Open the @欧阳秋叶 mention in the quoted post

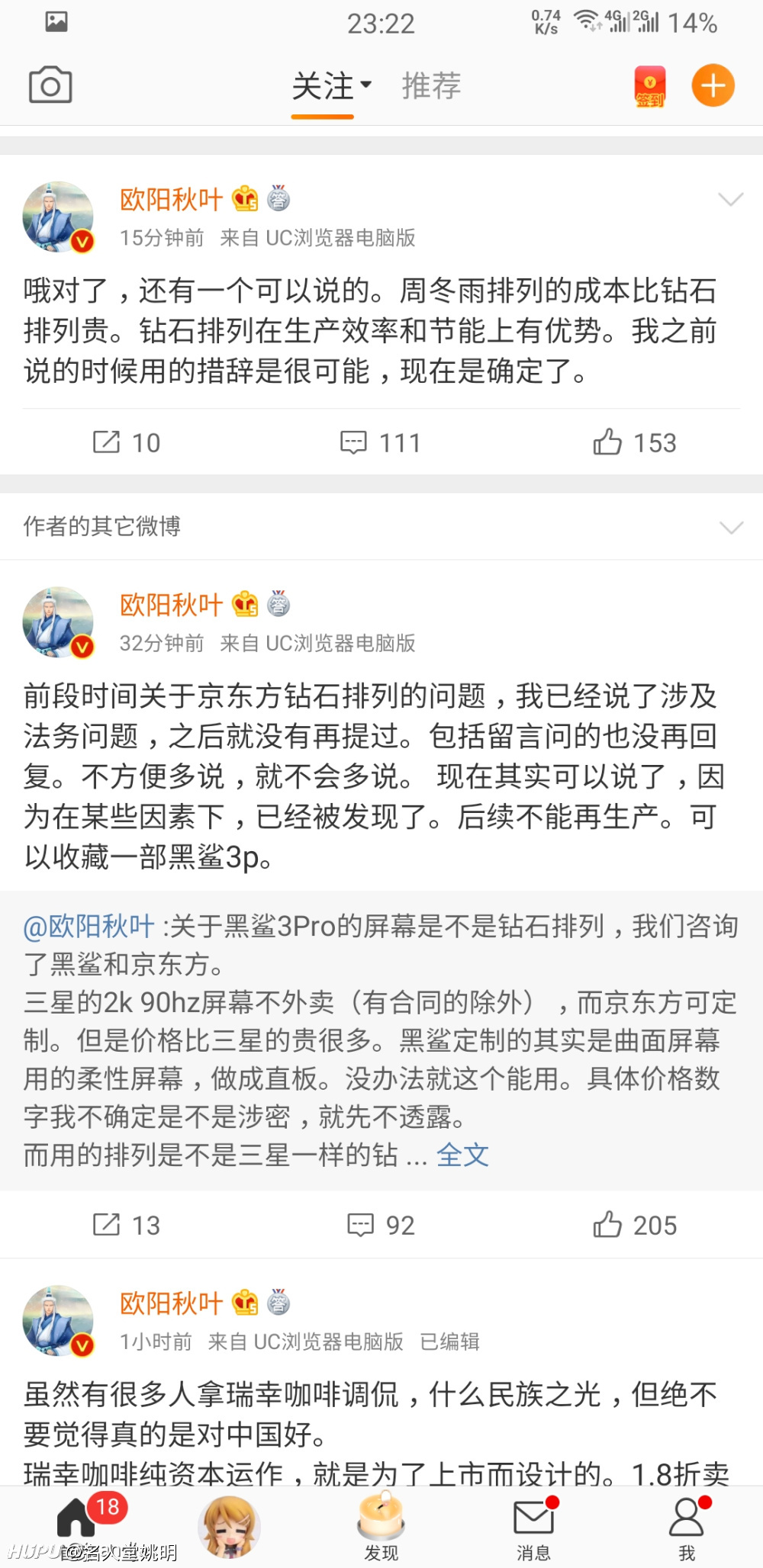tap(89, 927)
